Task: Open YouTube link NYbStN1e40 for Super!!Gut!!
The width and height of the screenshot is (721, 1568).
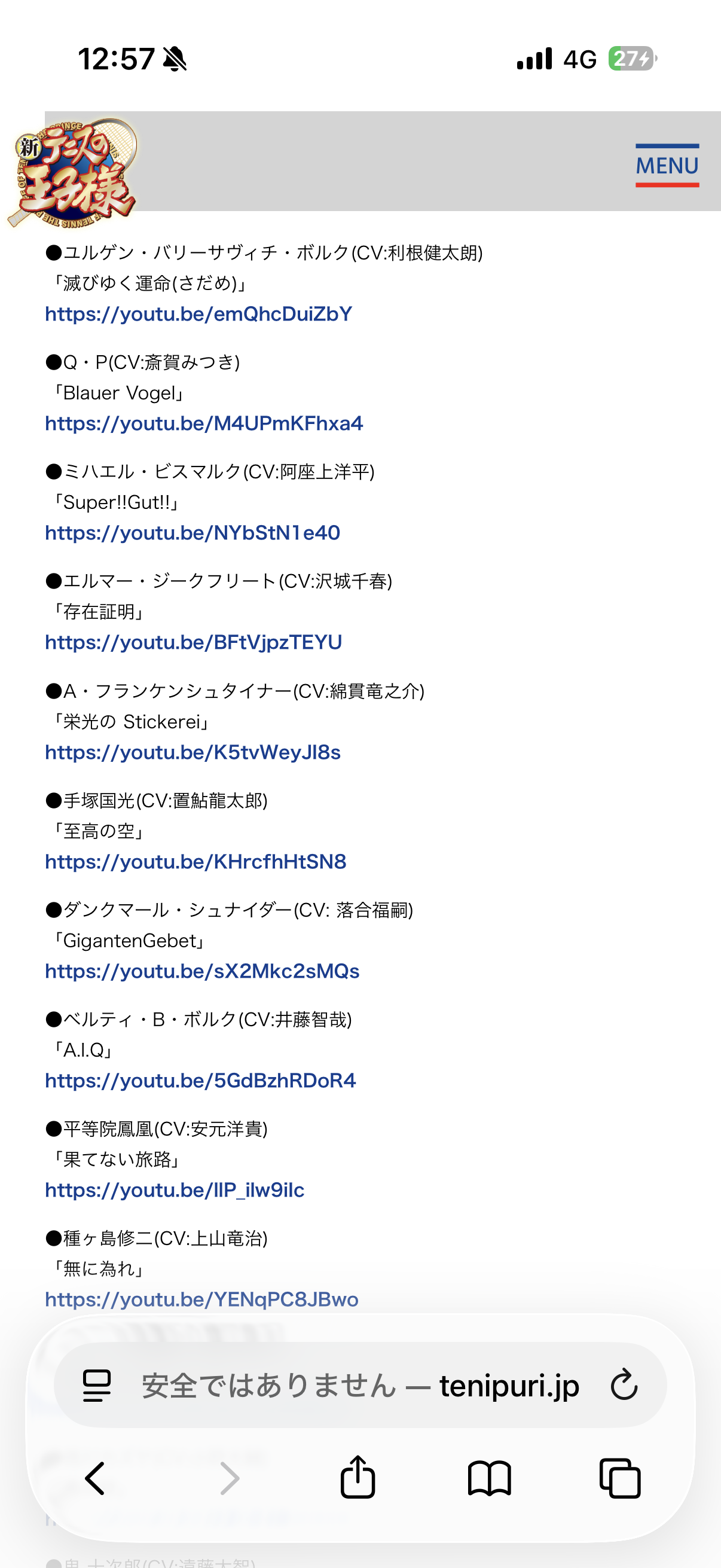Action: 193,533
